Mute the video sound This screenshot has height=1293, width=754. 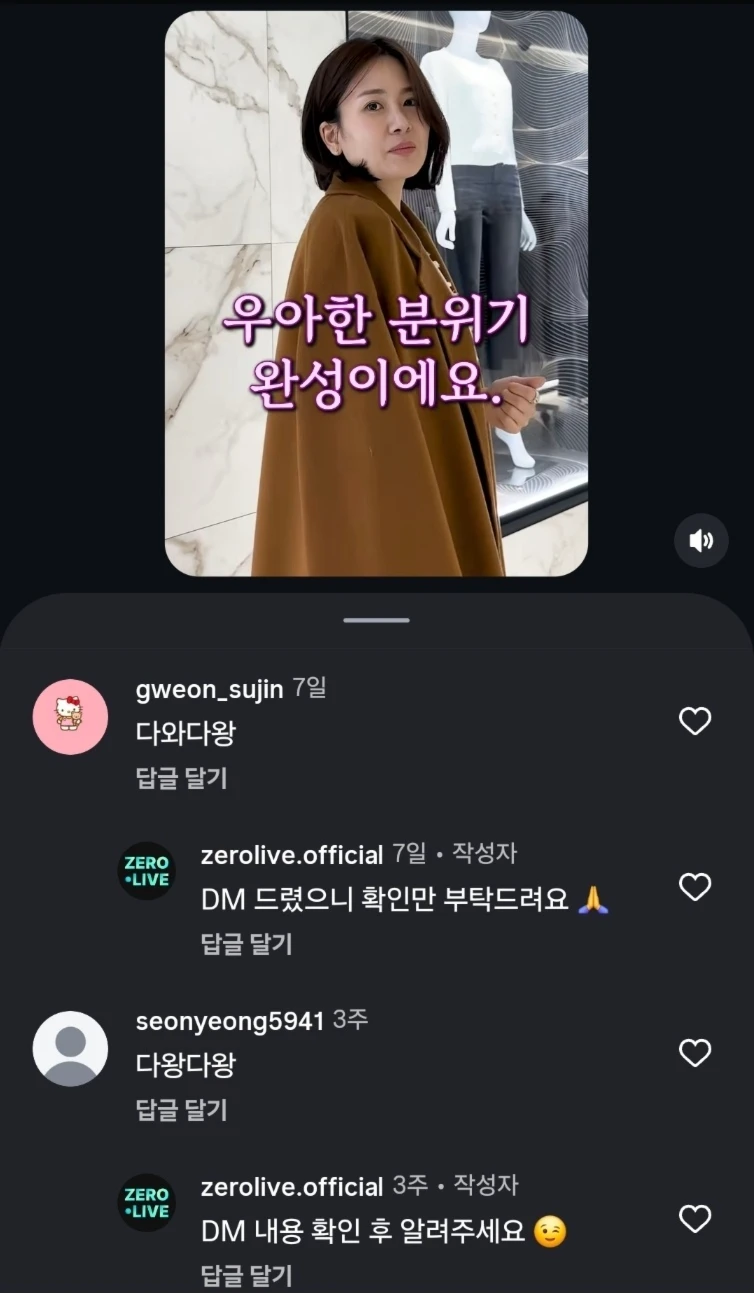pos(701,541)
